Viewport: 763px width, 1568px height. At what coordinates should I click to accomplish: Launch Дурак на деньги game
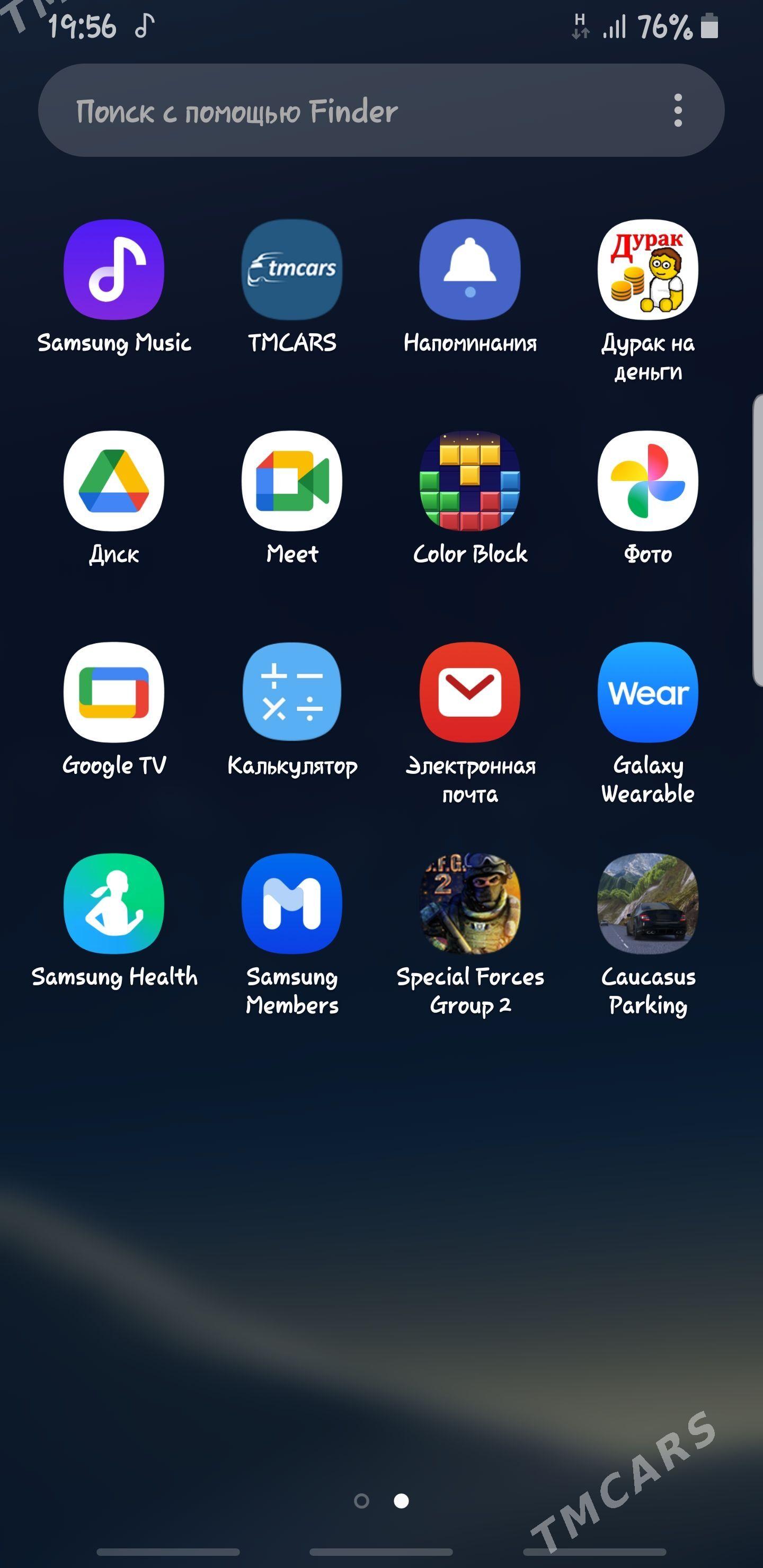pyautogui.click(x=647, y=270)
